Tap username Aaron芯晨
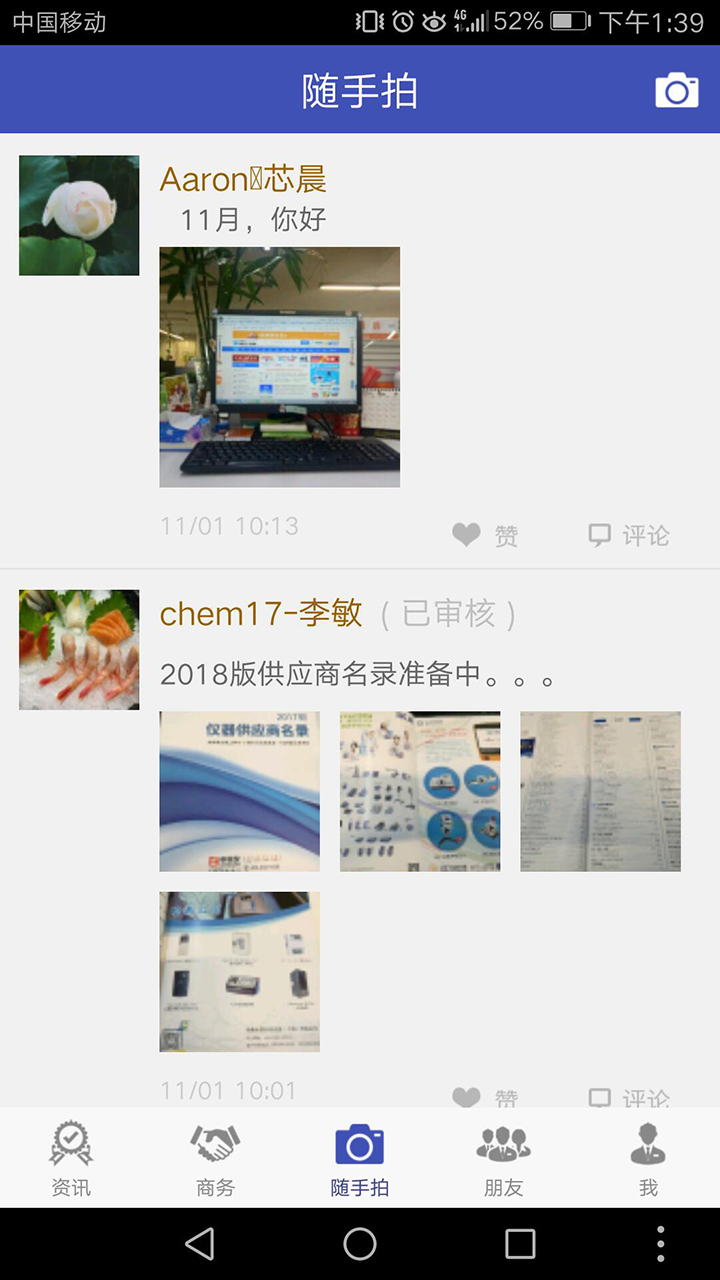Screen dimensions: 720x1280 243,180
